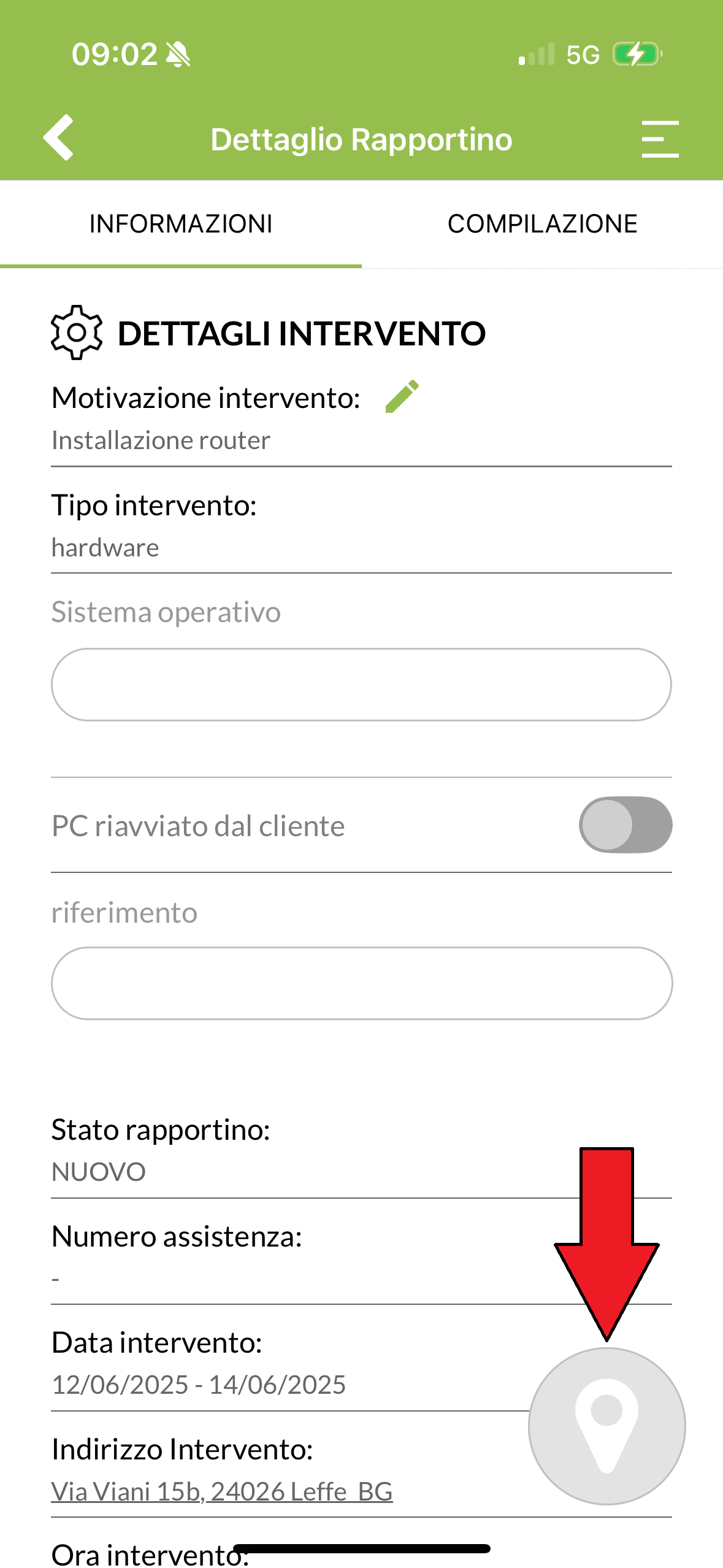This screenshot has height=1568, width=723.
Task: Switch to the COMPILAZIONE tab
Action: [x=542, y=224]
